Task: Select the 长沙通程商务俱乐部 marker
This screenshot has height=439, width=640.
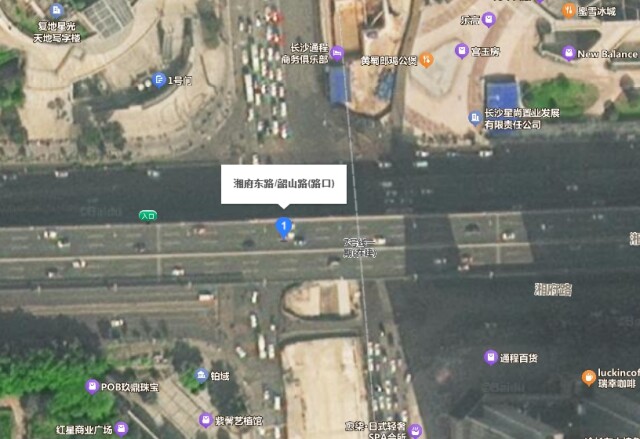Action: tap(338, 54)
